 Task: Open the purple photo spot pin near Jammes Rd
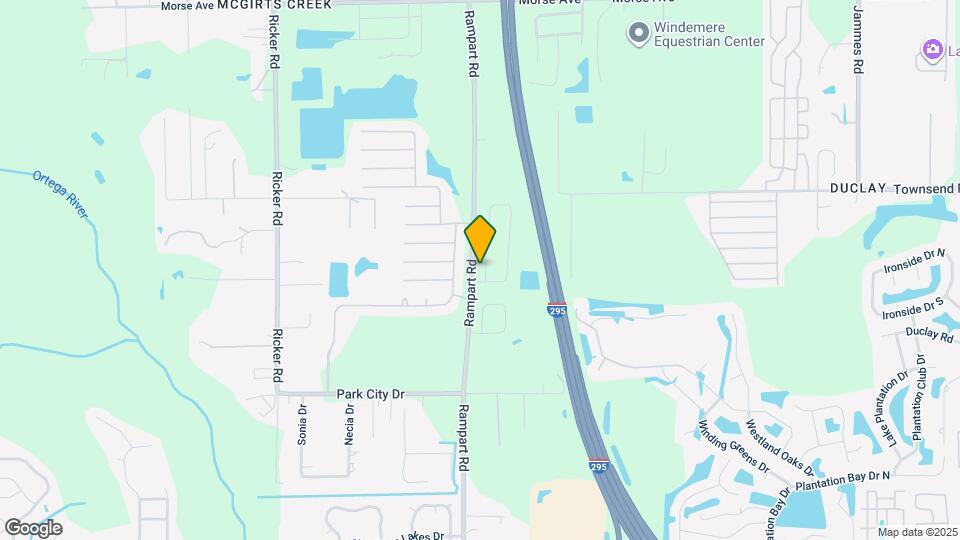coord(933,49)
